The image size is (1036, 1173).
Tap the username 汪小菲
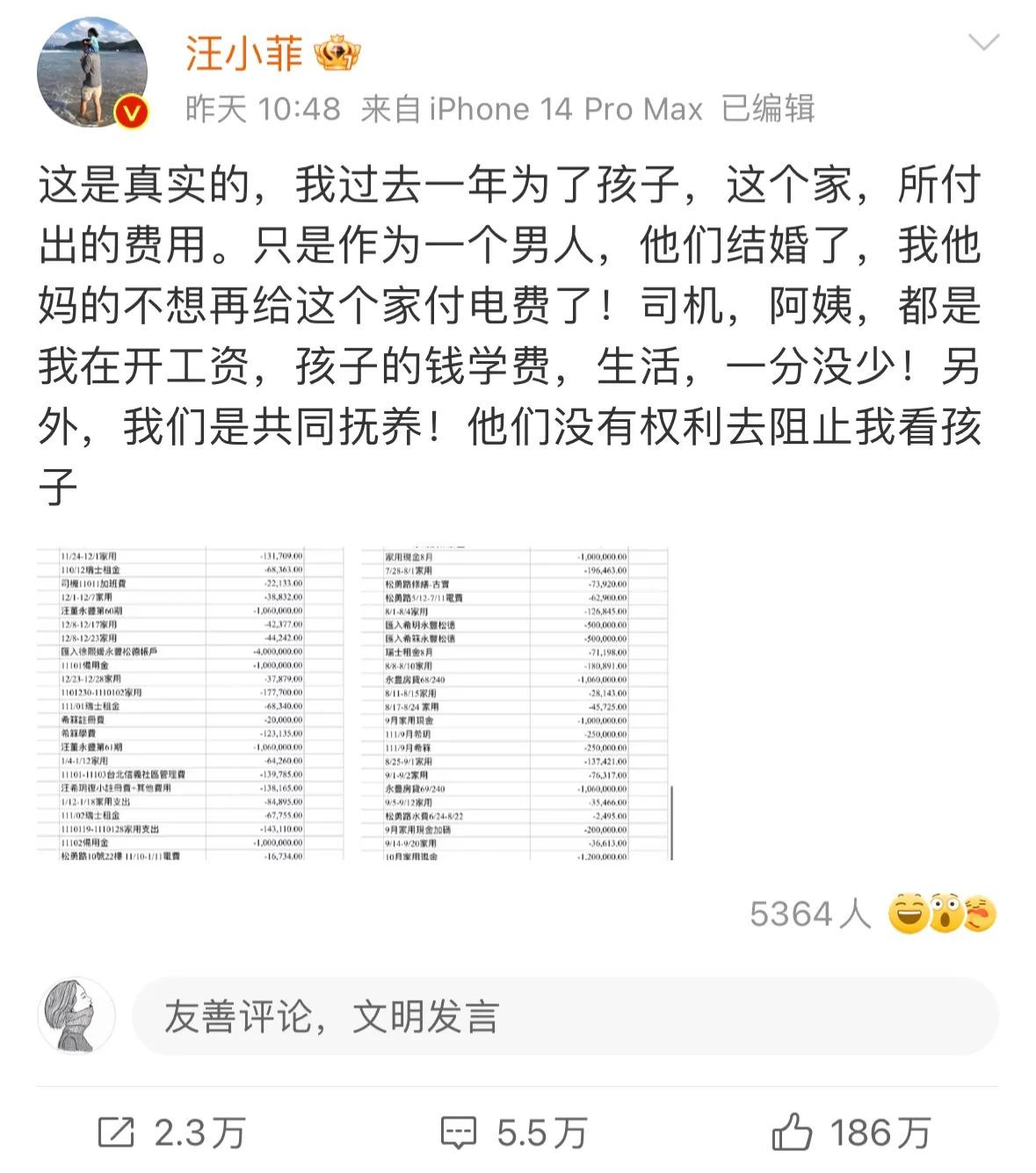point(243,54)
